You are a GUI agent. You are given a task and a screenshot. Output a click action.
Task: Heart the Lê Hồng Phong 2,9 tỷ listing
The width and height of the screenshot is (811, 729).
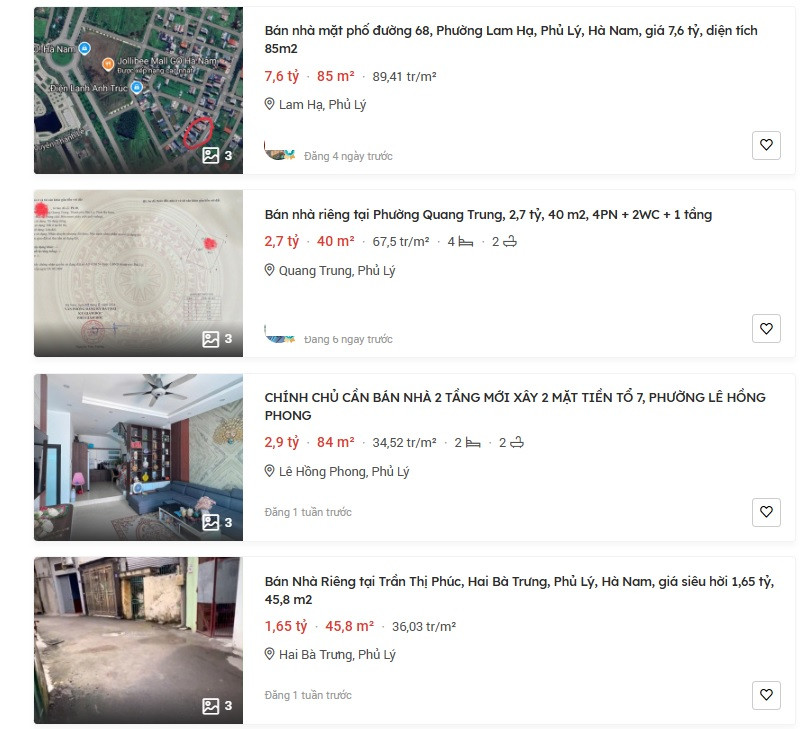point(766,511)
